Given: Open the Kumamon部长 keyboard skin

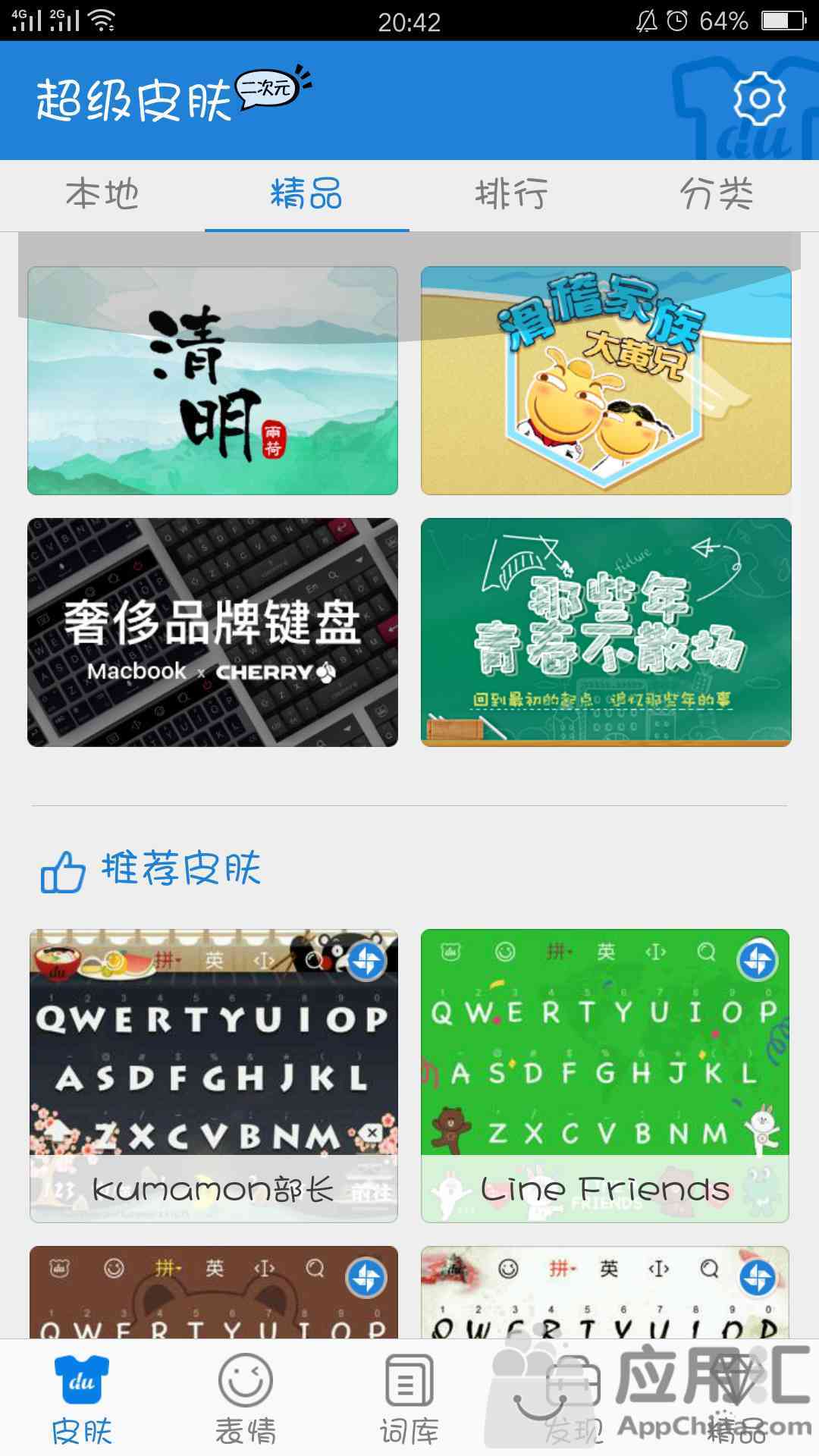Looking at the screenshot, I should pyautogui.click(x=214, y=1075).
